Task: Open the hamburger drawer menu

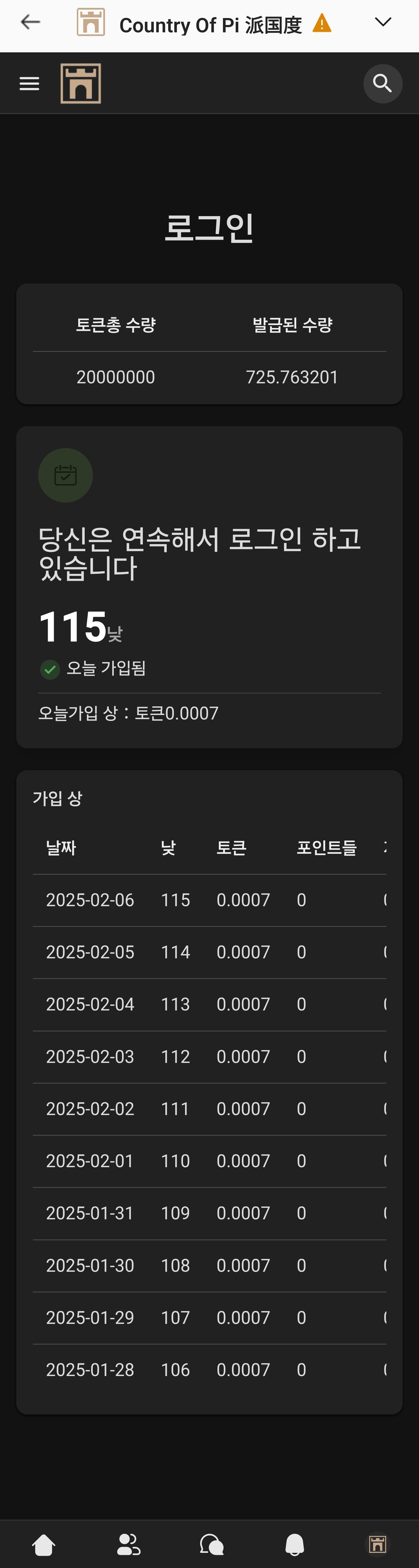Action: coord(29,83)
